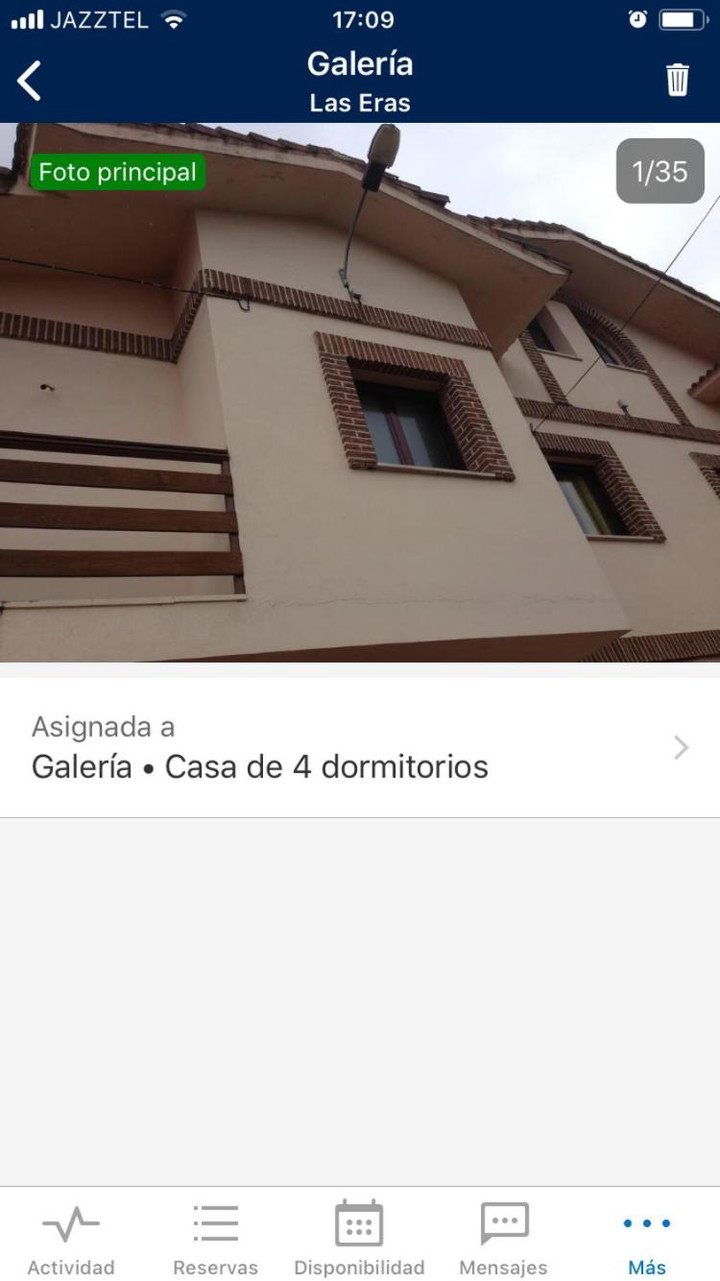Go back from the Galería screen
This screenshot has width=720, height=1281.
pos(30,81)
